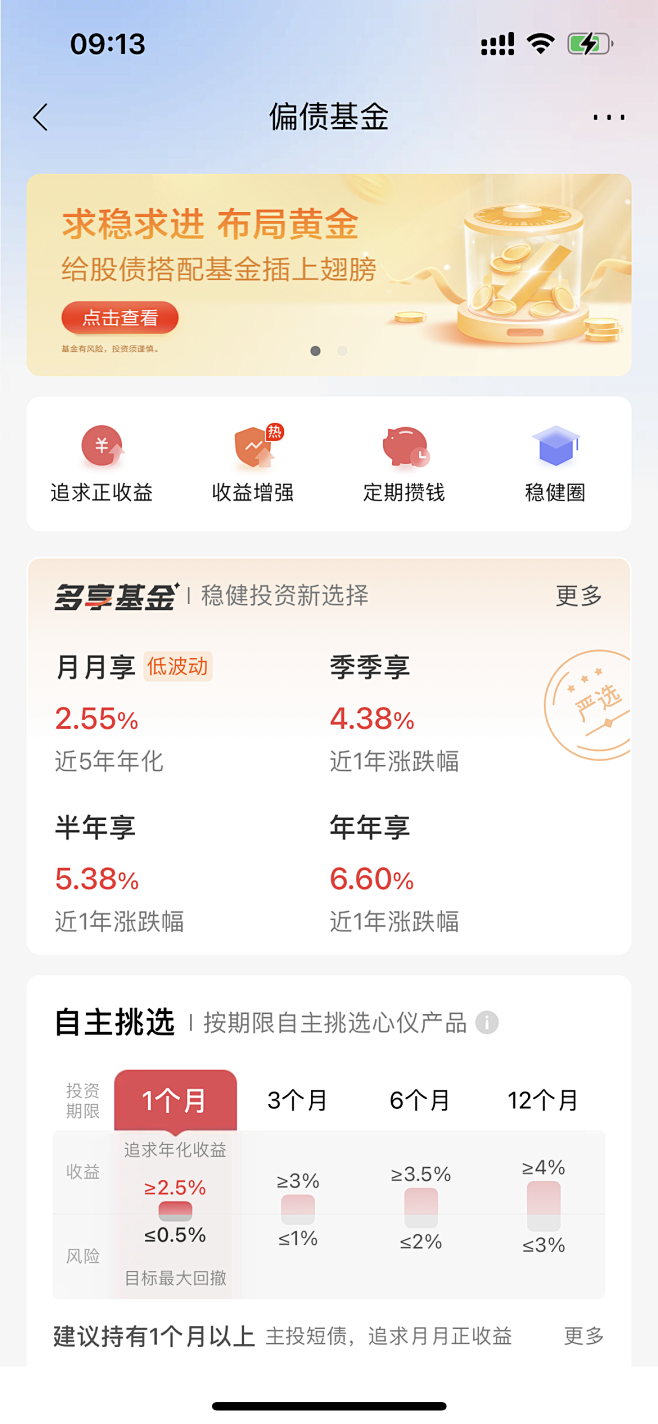View 更多 for 多享基金

pos(579,597)
